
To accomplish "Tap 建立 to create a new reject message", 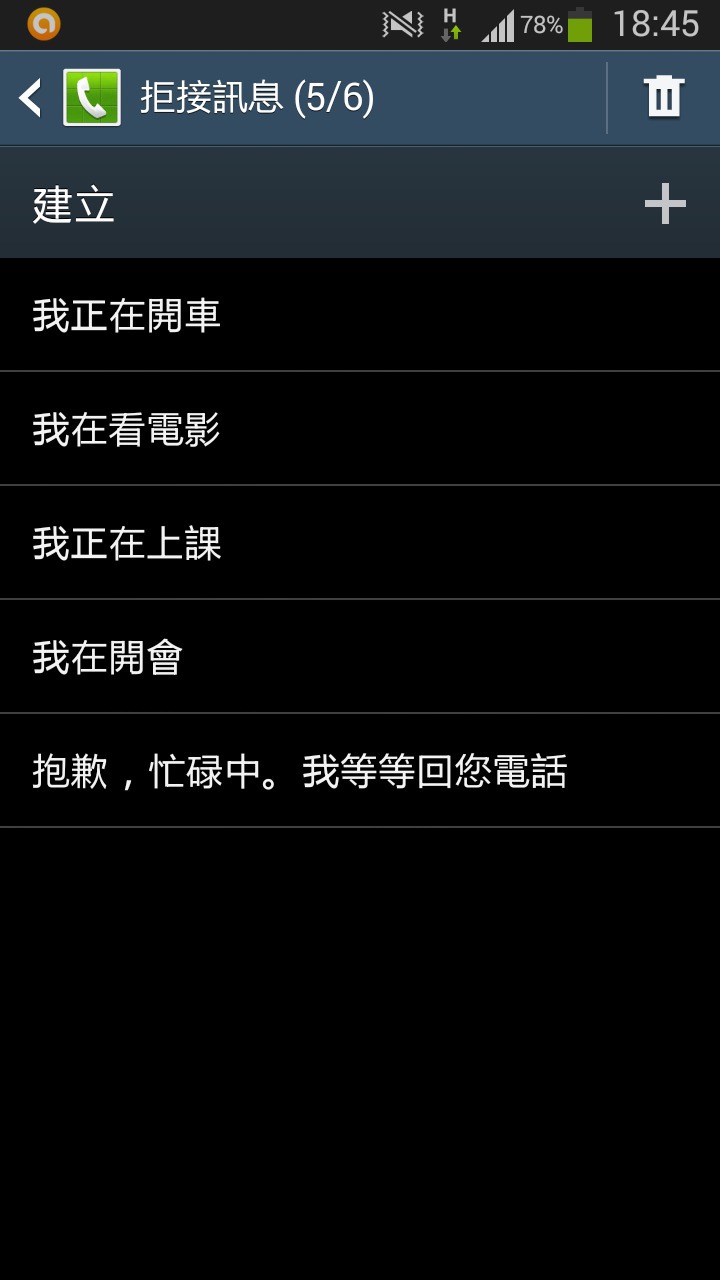I will pos(360,203).
